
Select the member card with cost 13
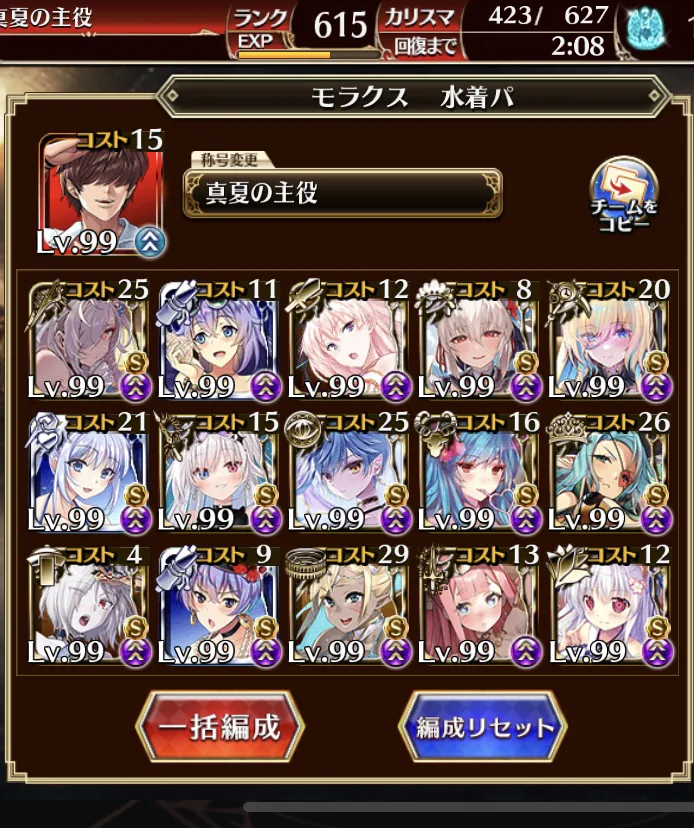[479, 607]
